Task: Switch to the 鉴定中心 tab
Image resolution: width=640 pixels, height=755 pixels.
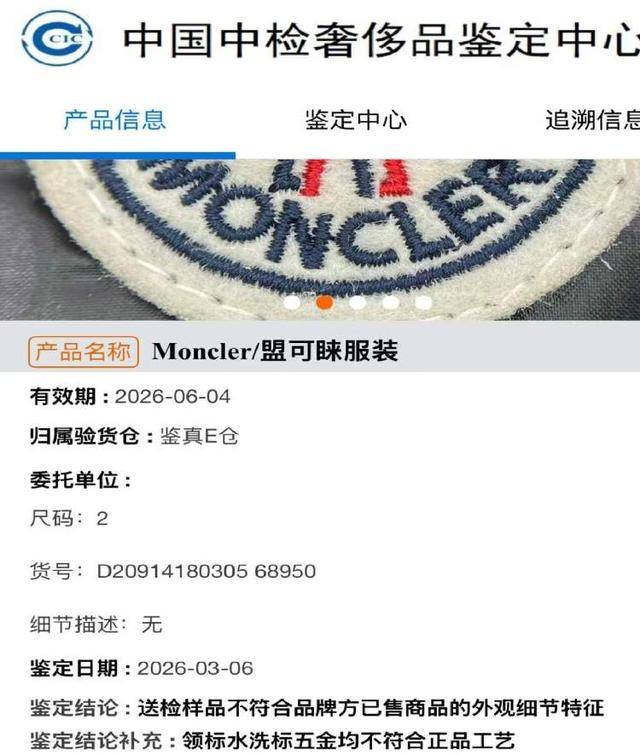Action: point(356,121)
